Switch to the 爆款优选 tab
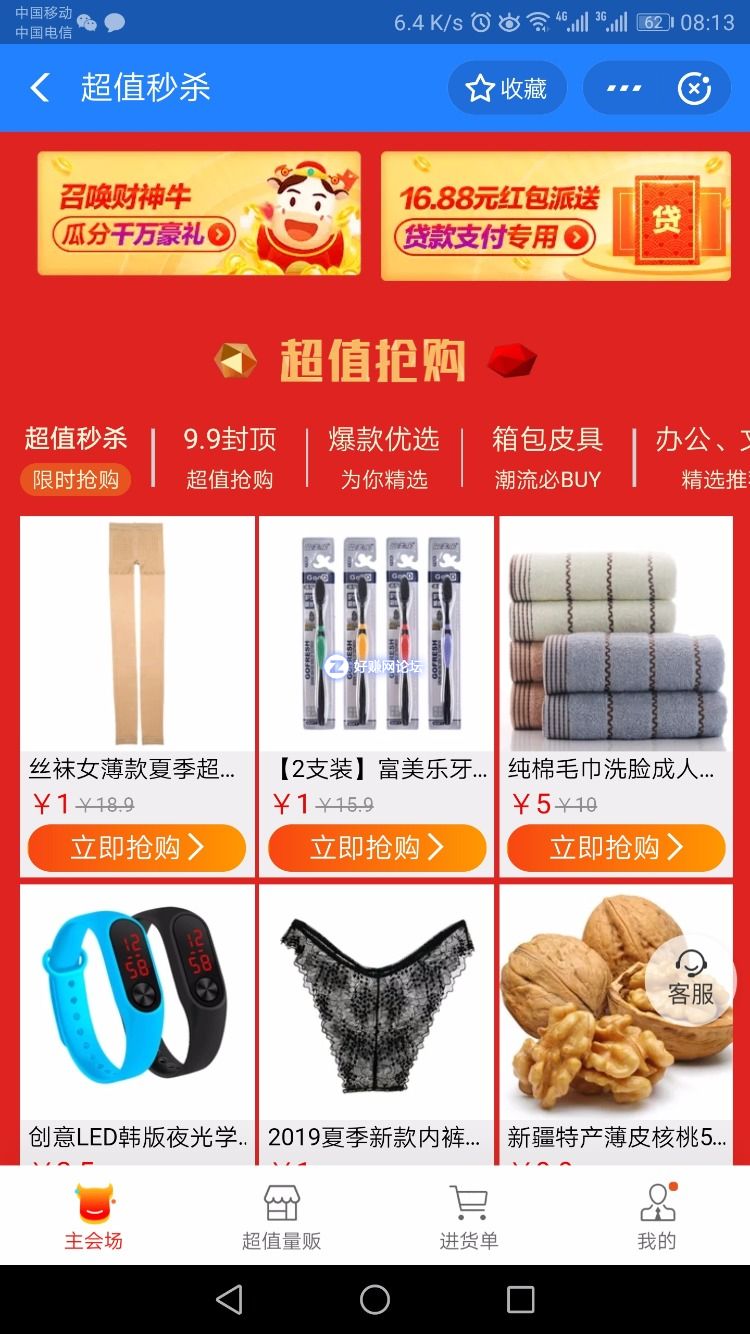The height and width of the screenshot is (1334, 750). coord(384,458)
